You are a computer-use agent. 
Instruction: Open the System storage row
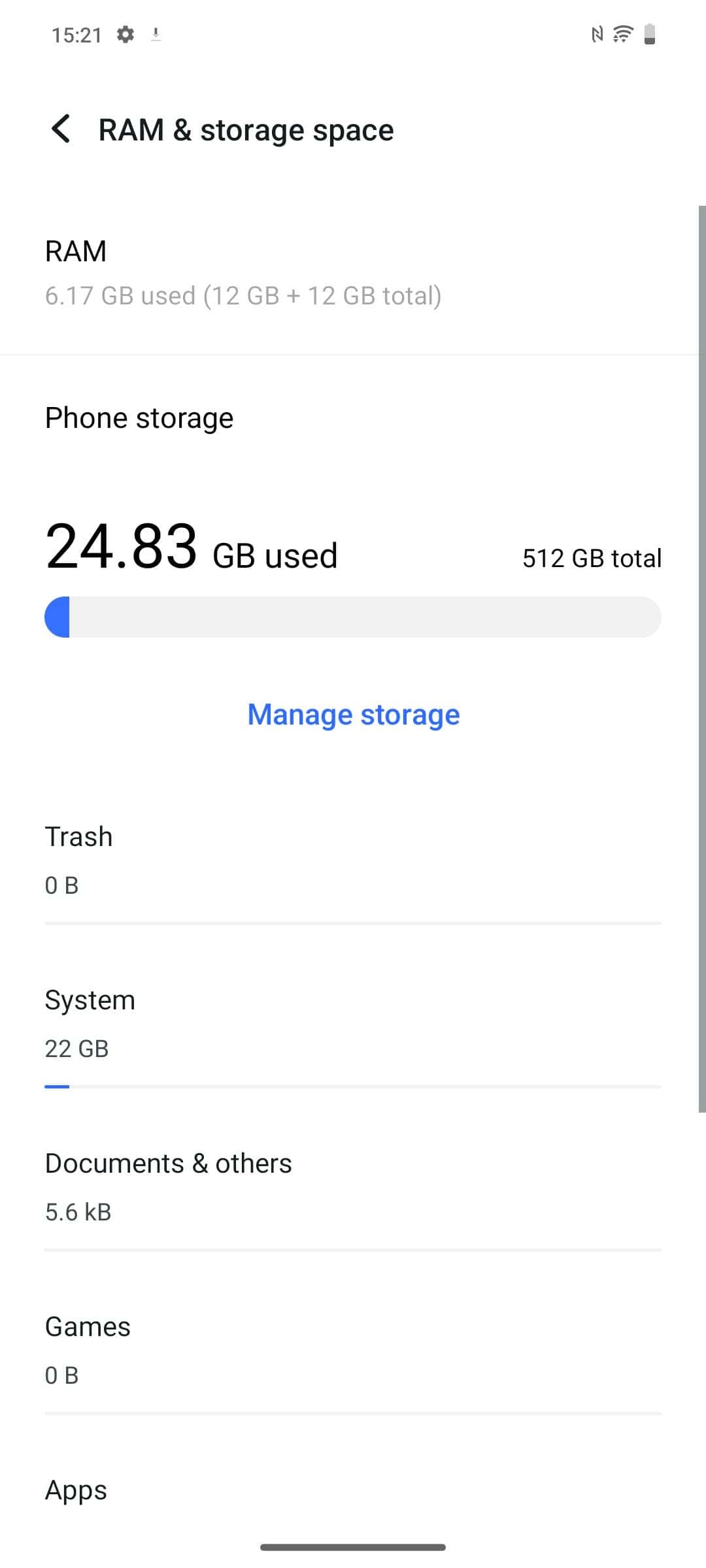click(x=353, y=1024)
